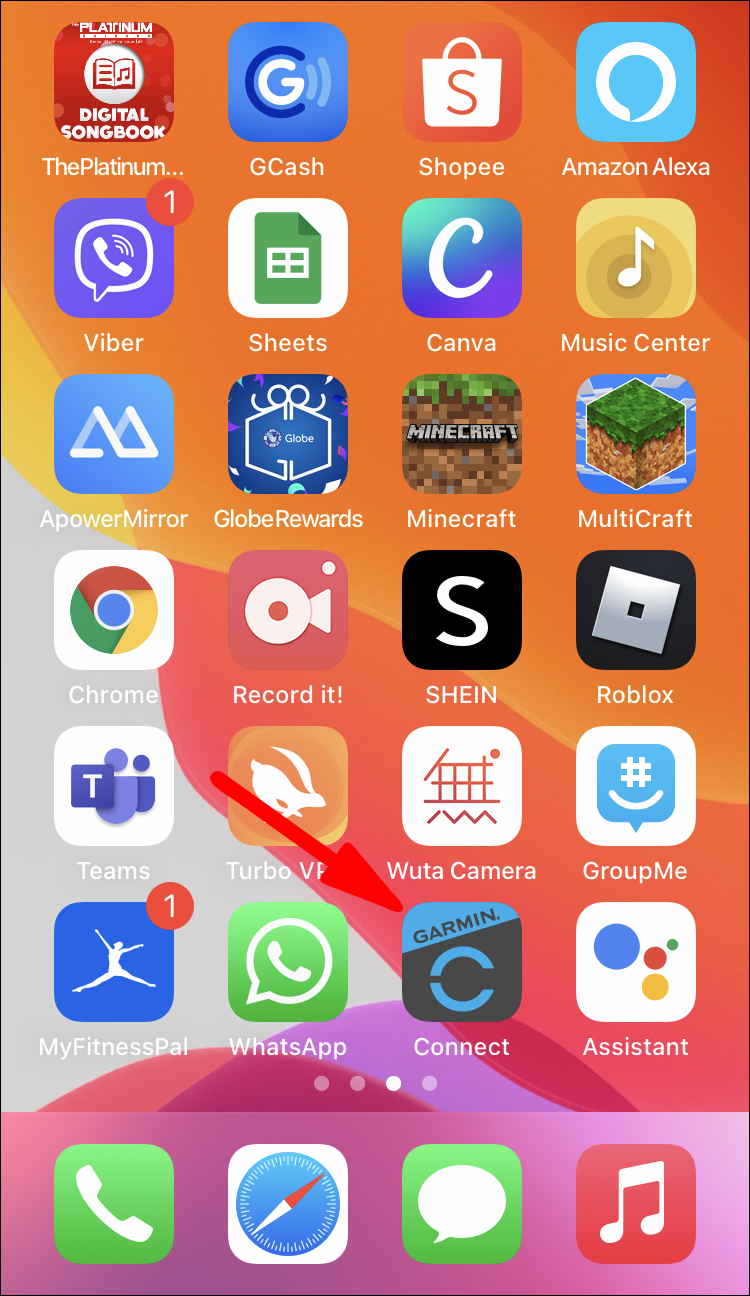Launch Google Sheets
Viewport: 750px width, 1296px height.
click(x=288, y=258)
